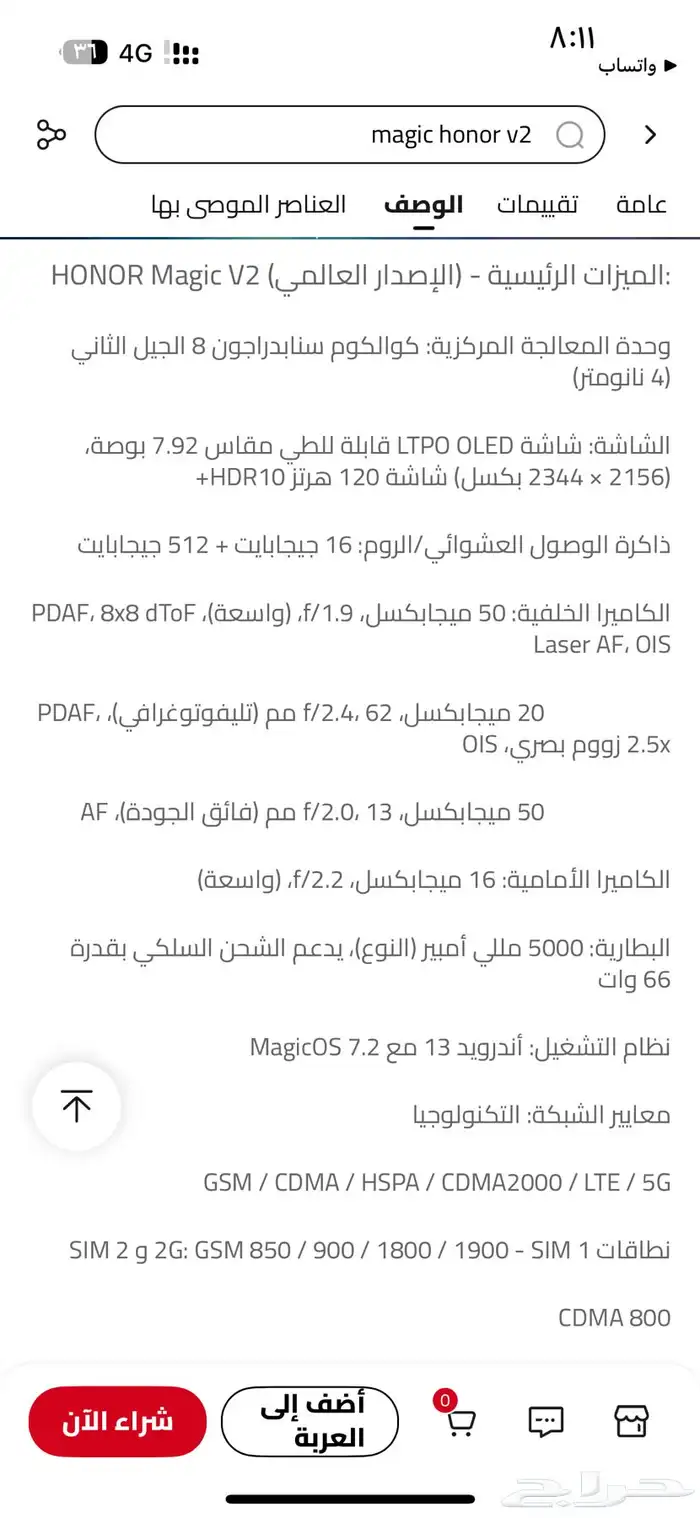Tap شراء الآن to buy now
The height and width of the screenshot is (1518, 700).
click(117, 1421)
